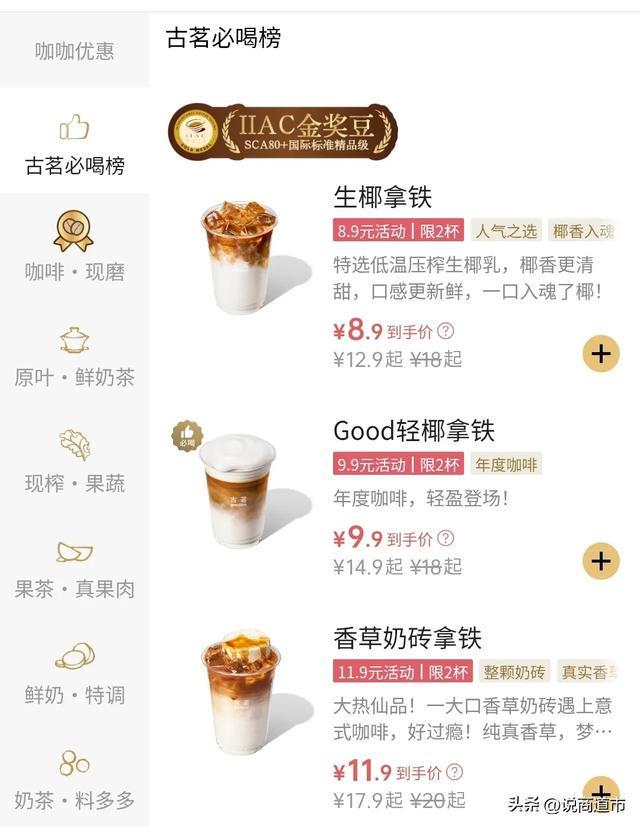The image size is (640, 827).
Task: Go to the 奶茶·料多多 category
Action: (x=74, y=779)
